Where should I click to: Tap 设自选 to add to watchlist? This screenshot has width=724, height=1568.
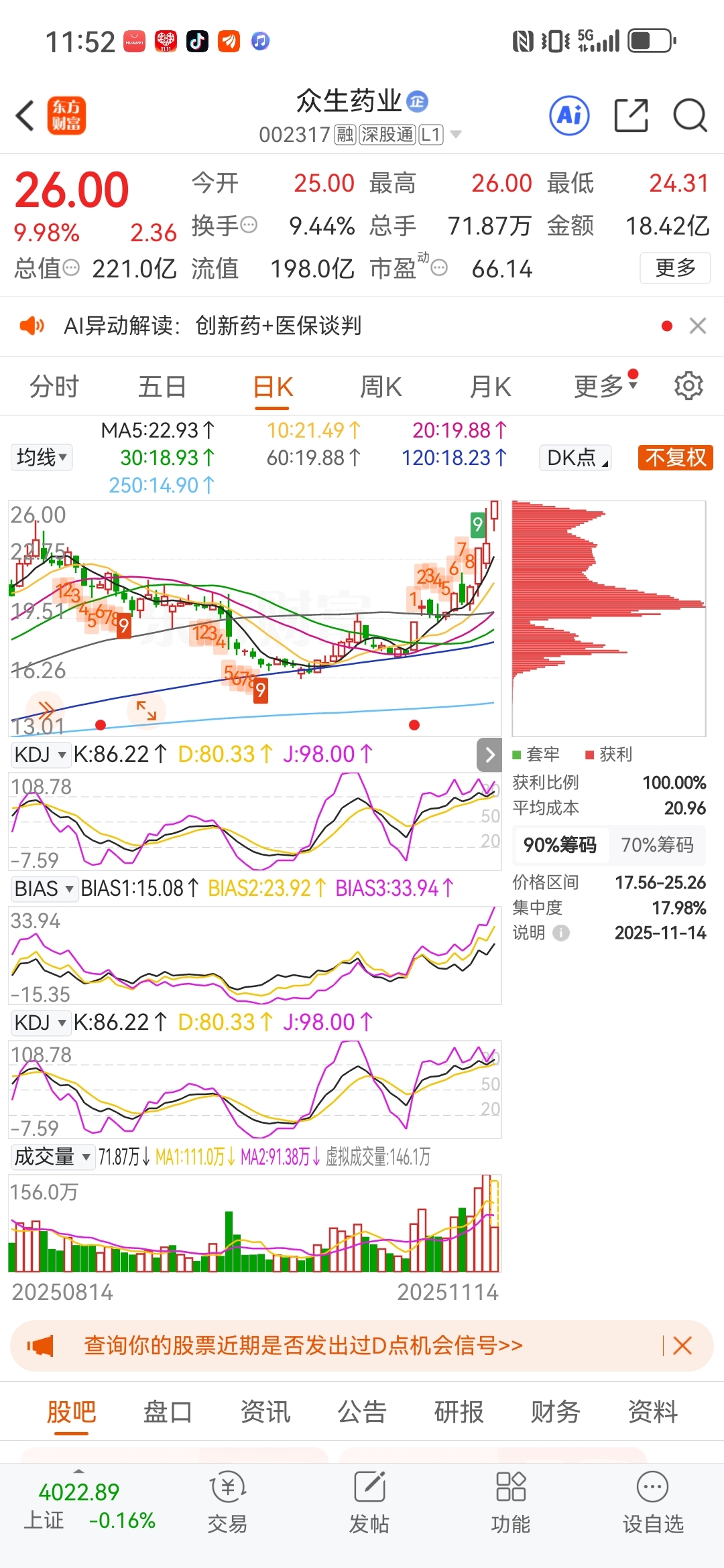coord(653,1502)
